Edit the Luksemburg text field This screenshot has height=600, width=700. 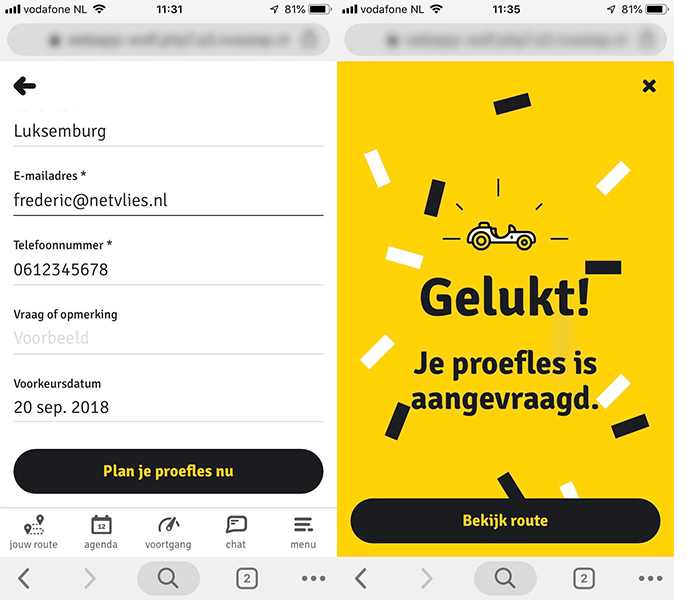pos(168,131)
